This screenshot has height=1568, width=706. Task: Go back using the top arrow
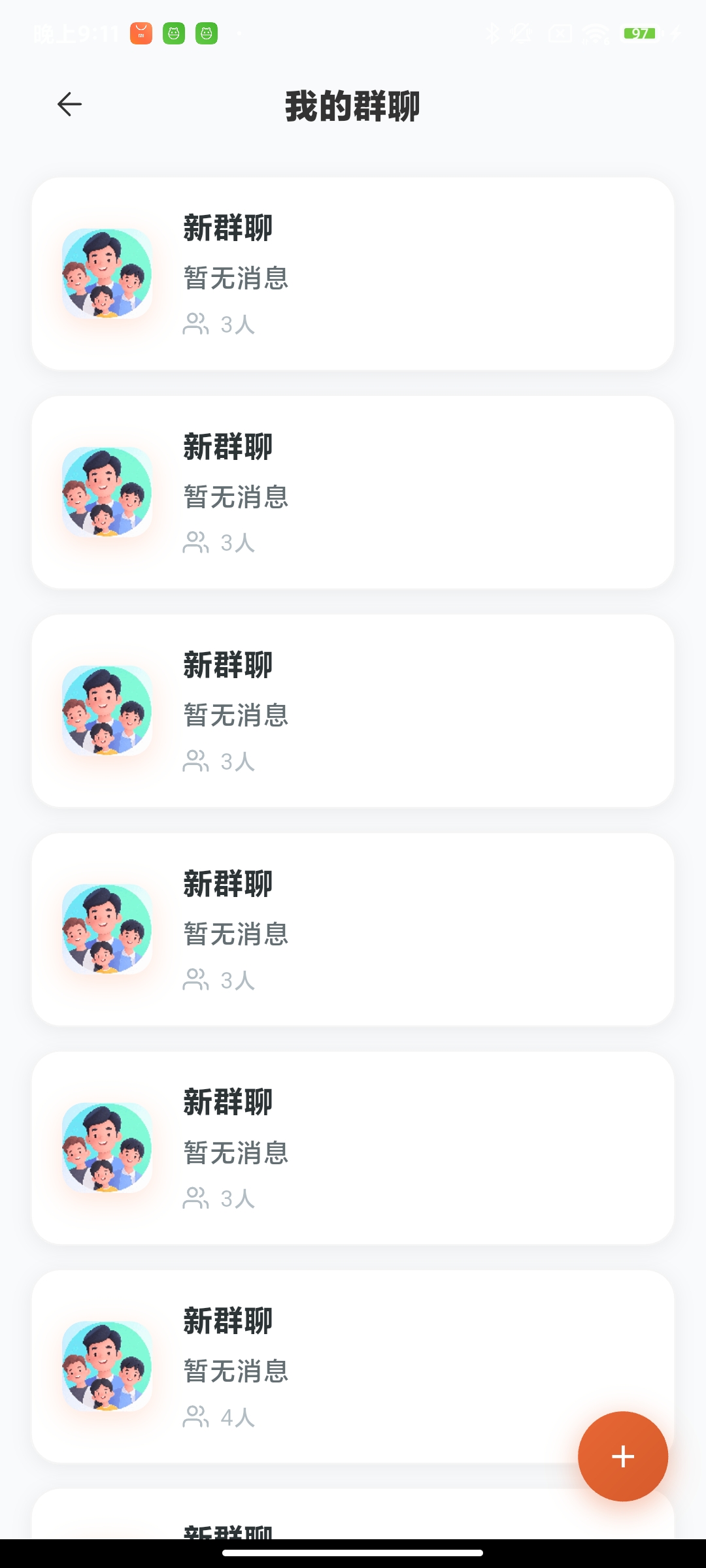tap(69, 105)
